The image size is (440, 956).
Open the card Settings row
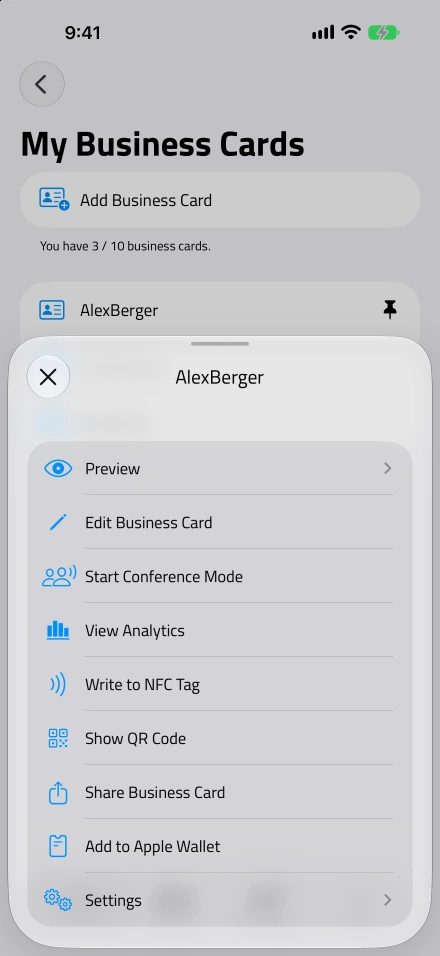pyautogui.click(x=220, y=900)
